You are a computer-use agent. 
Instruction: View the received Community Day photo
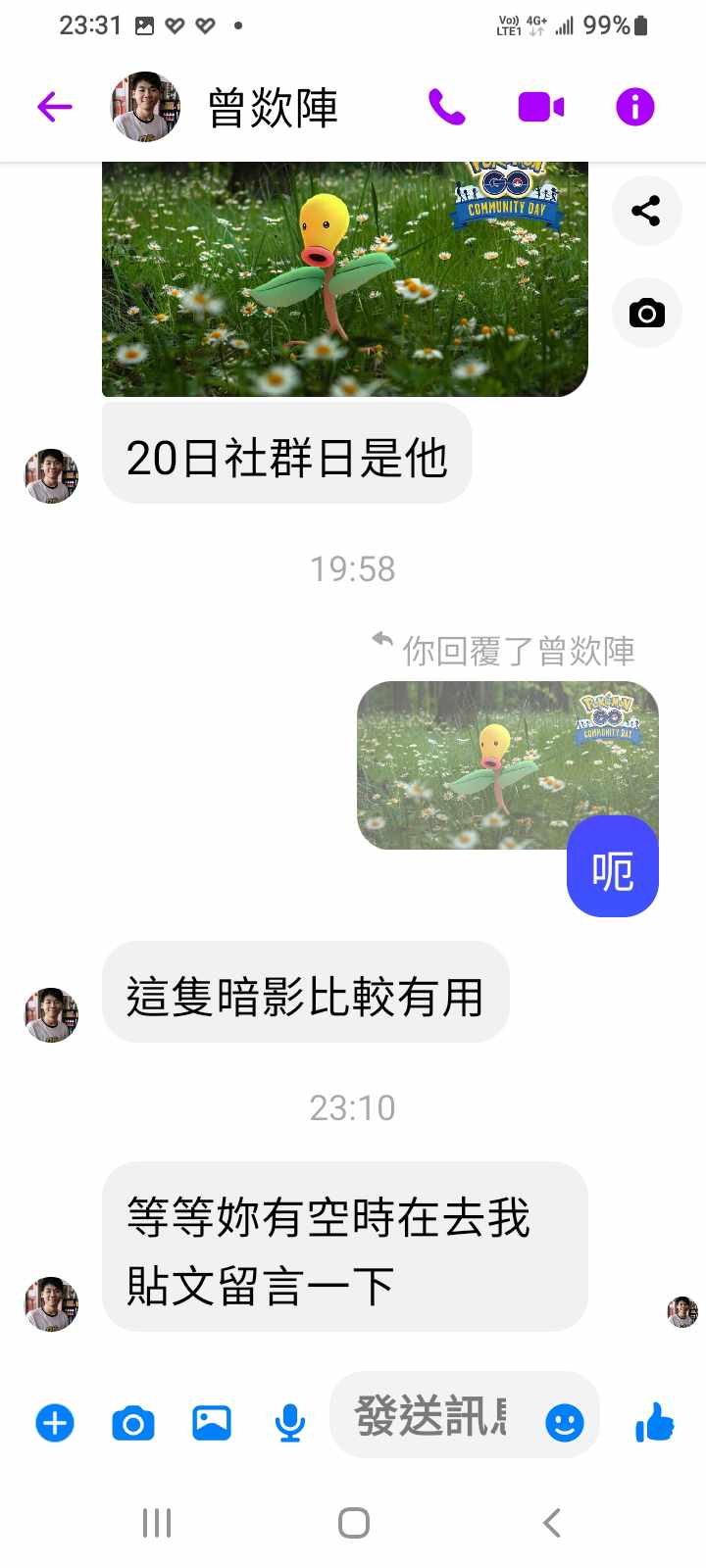coord(343,279)
